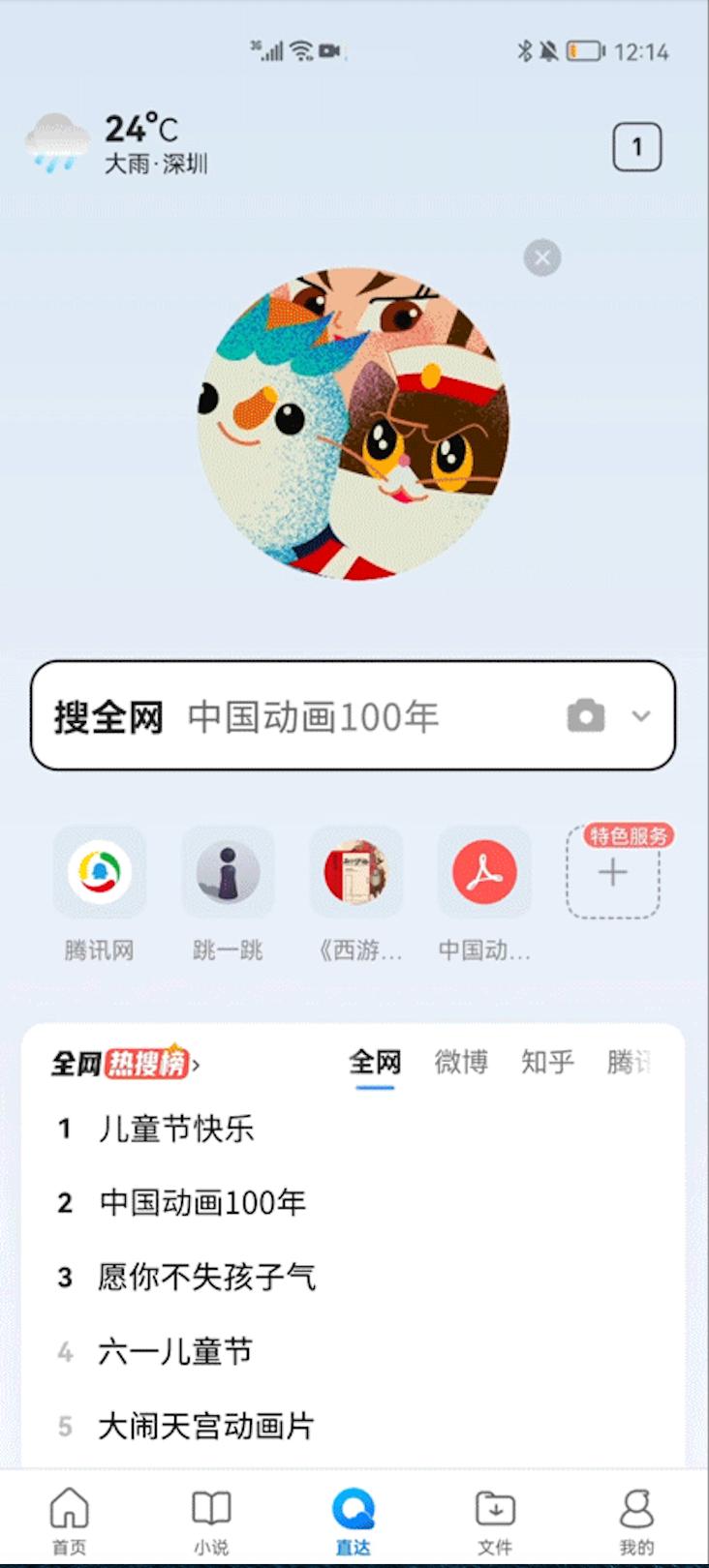
Task: Open the 《西游记》 service icon
Action: (x=355, y=872)
